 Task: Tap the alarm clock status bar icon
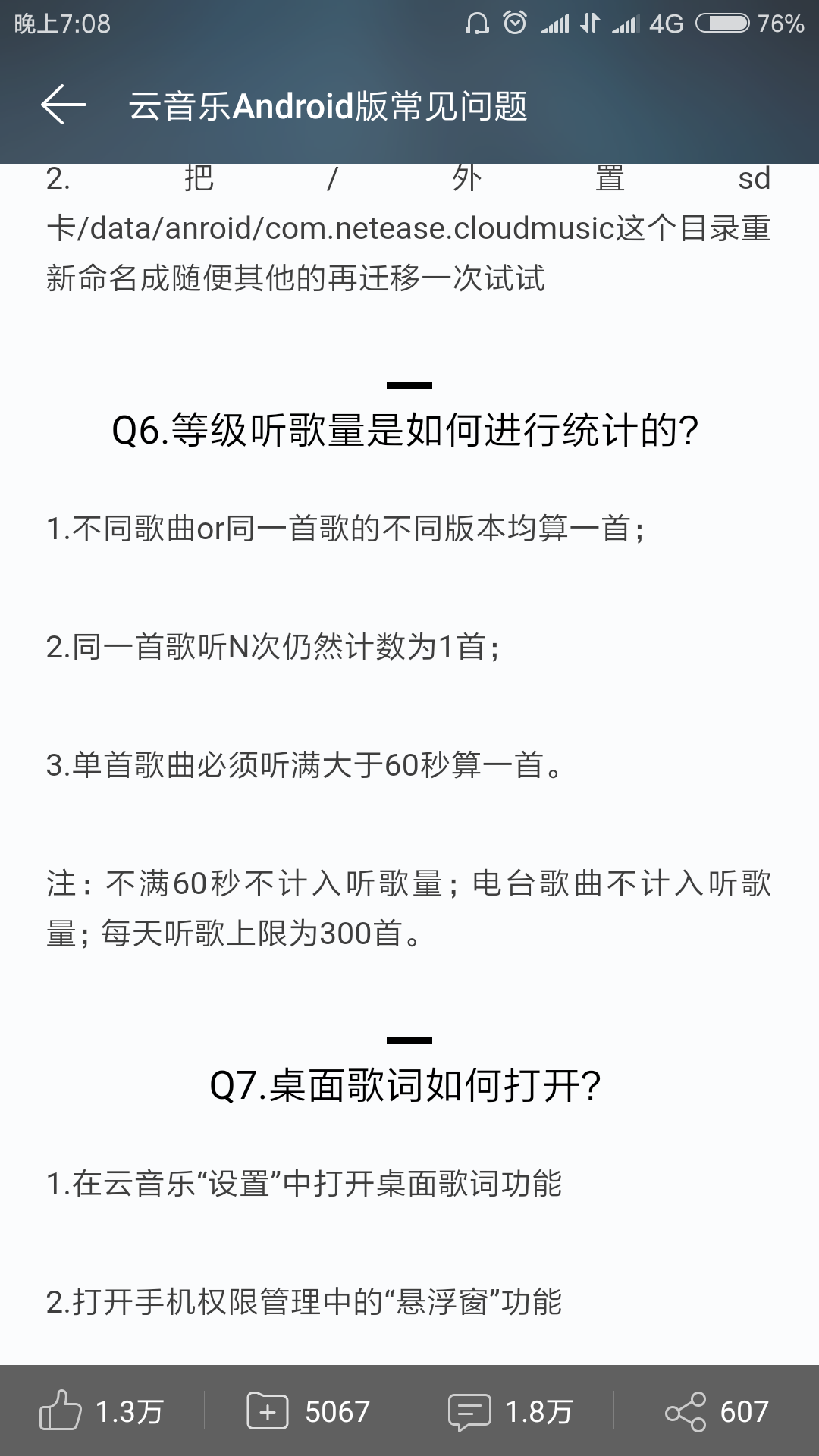click(x=516, y=23)
